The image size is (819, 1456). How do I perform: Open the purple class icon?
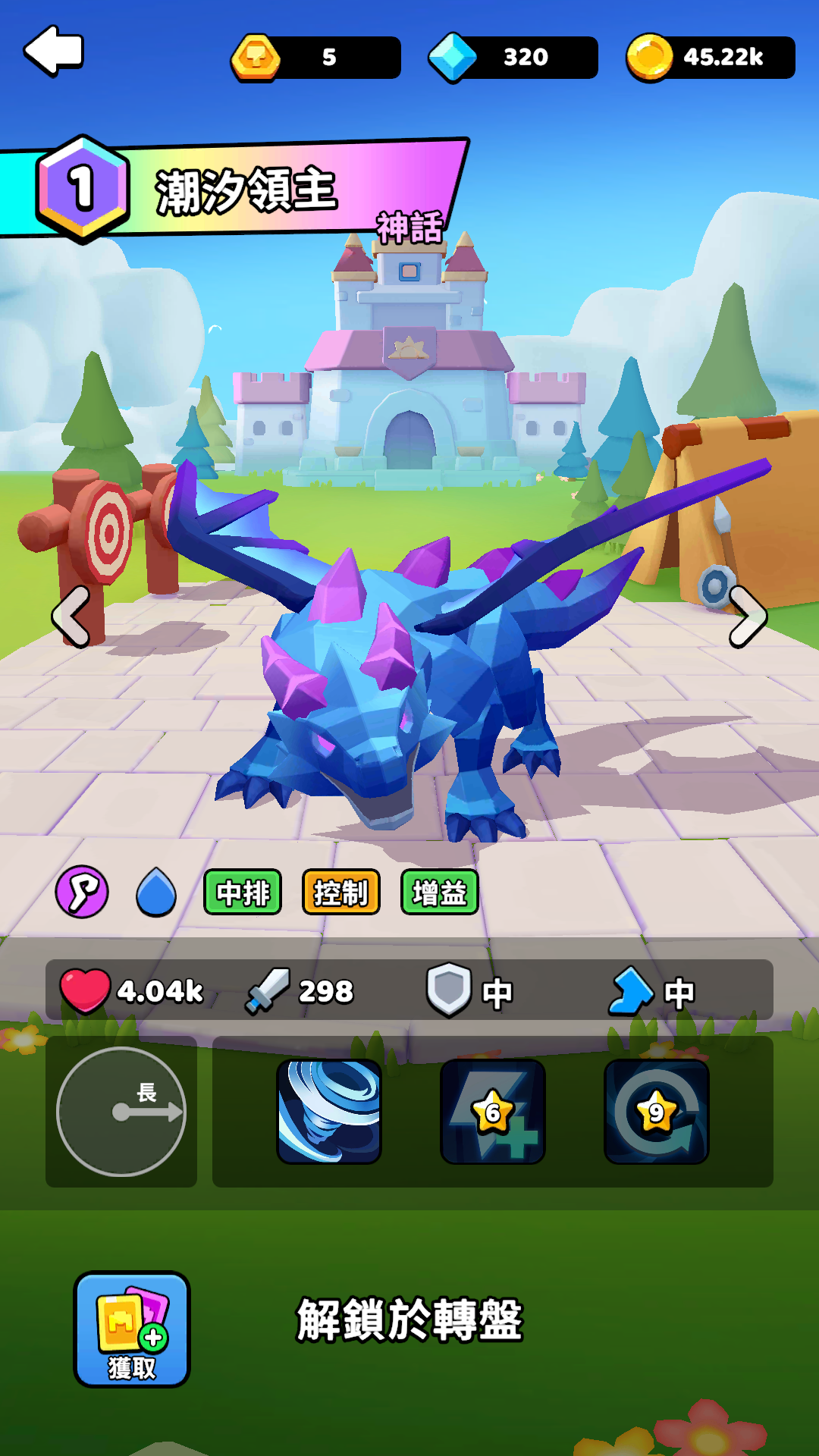pos(82,892)
